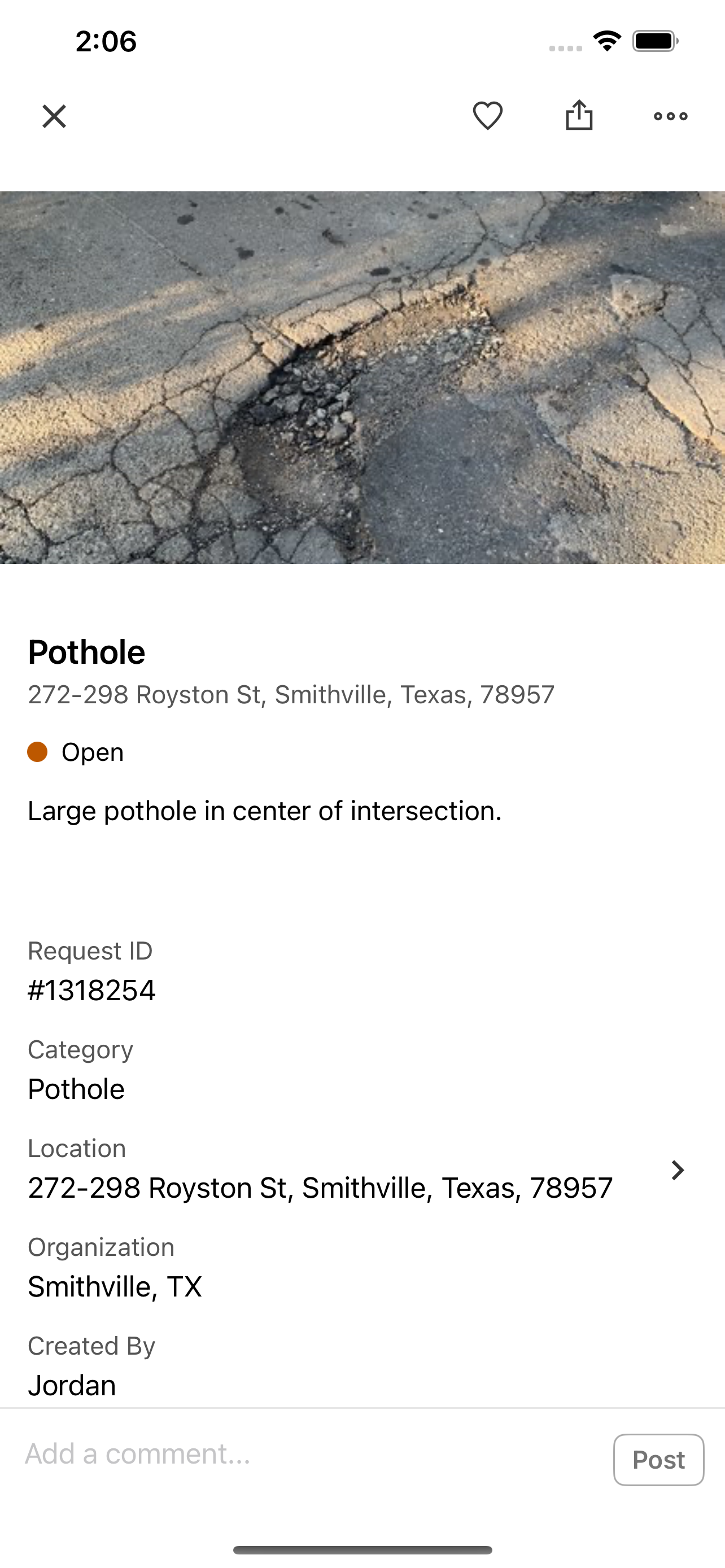View the pothole photo full screen
This screenshot has width=725, height=1568.
click(363, 378)
